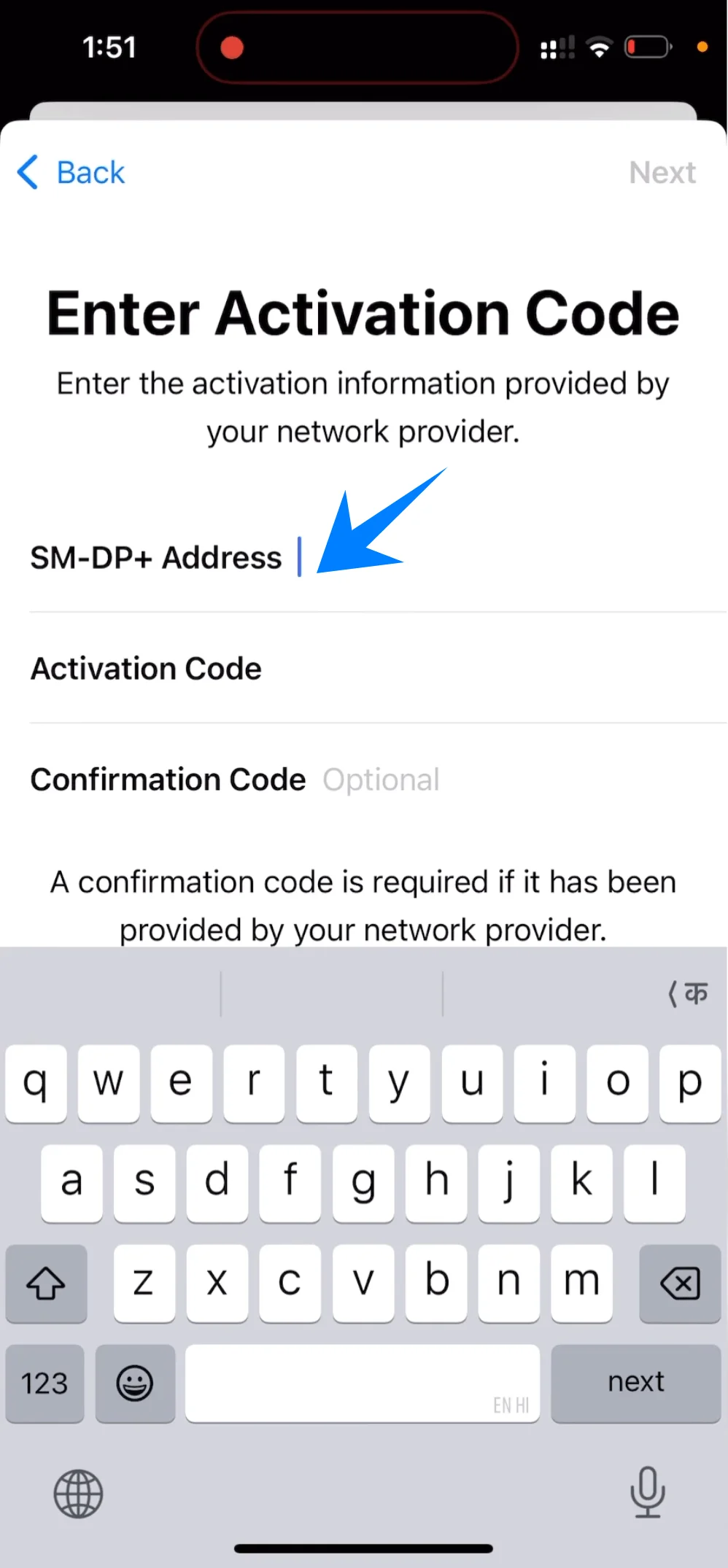Open the emoji keyboard

tap(135, 1382)
